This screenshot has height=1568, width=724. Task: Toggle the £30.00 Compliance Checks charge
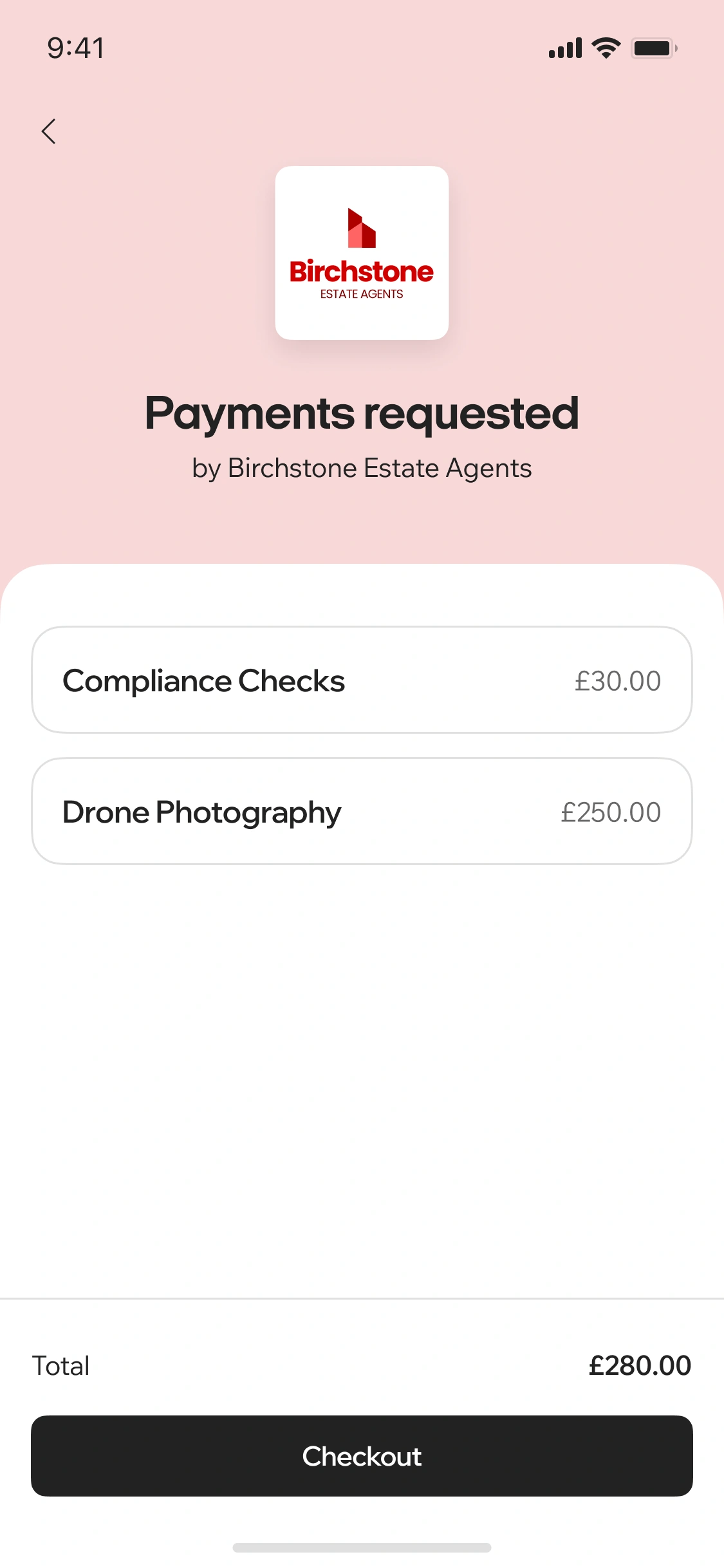coord(617,680)
